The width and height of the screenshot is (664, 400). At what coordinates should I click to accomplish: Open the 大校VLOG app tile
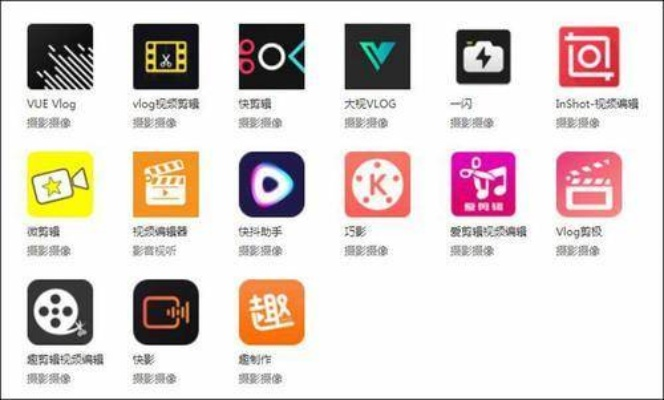click(x=377, y=57)
